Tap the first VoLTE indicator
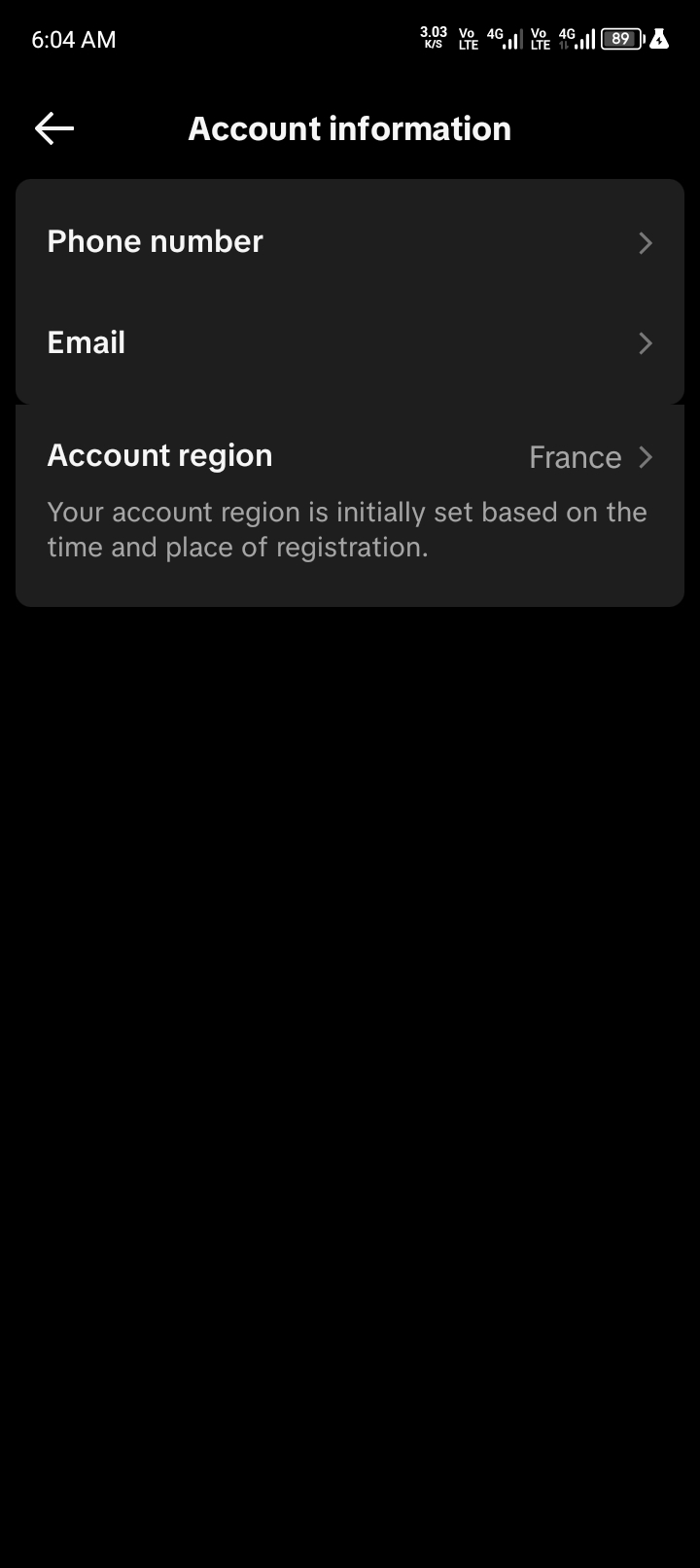The image size is (700, 1568). [x=467, y=39]
